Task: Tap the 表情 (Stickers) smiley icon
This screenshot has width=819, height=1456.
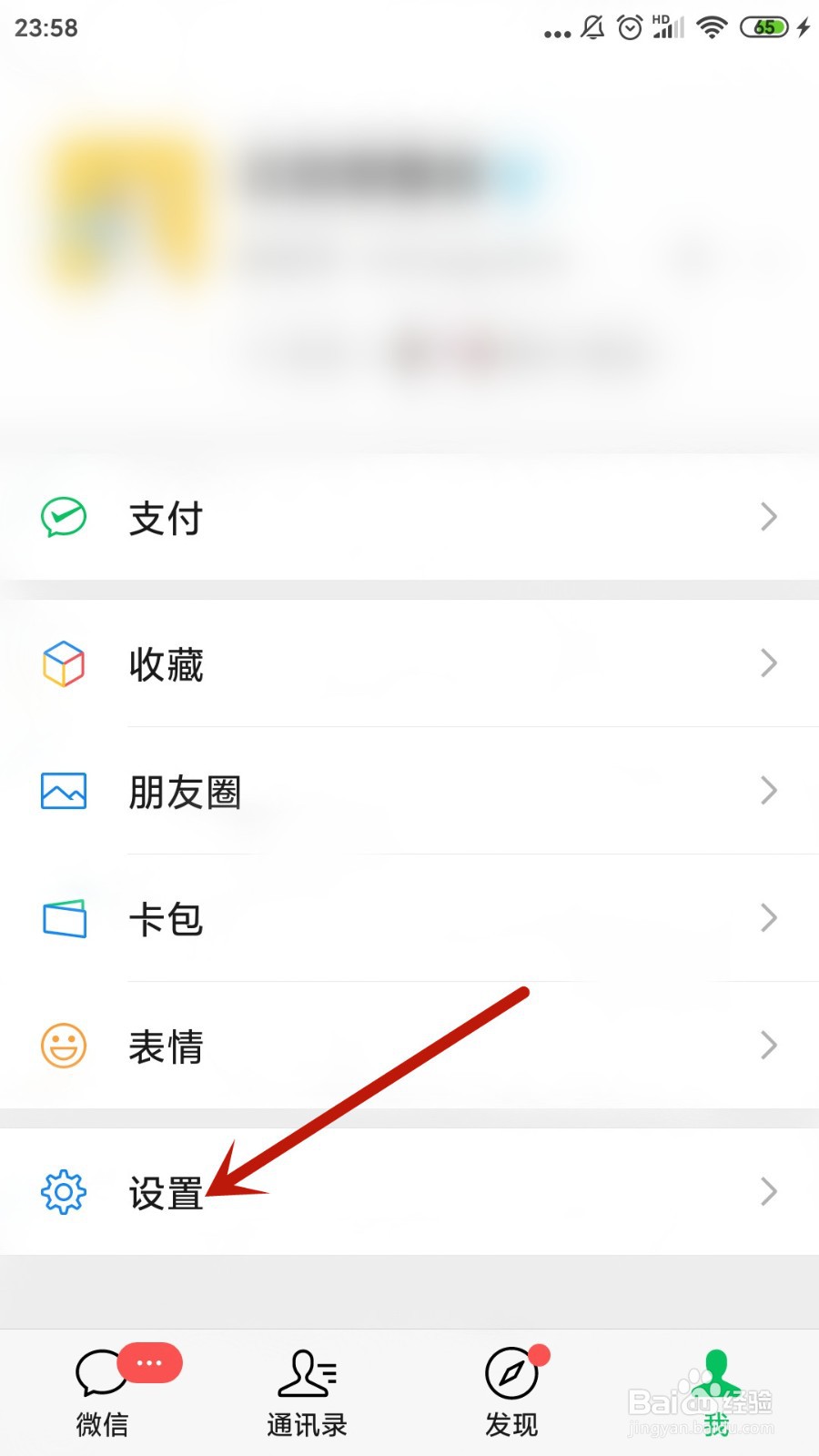Action: 62,1045
